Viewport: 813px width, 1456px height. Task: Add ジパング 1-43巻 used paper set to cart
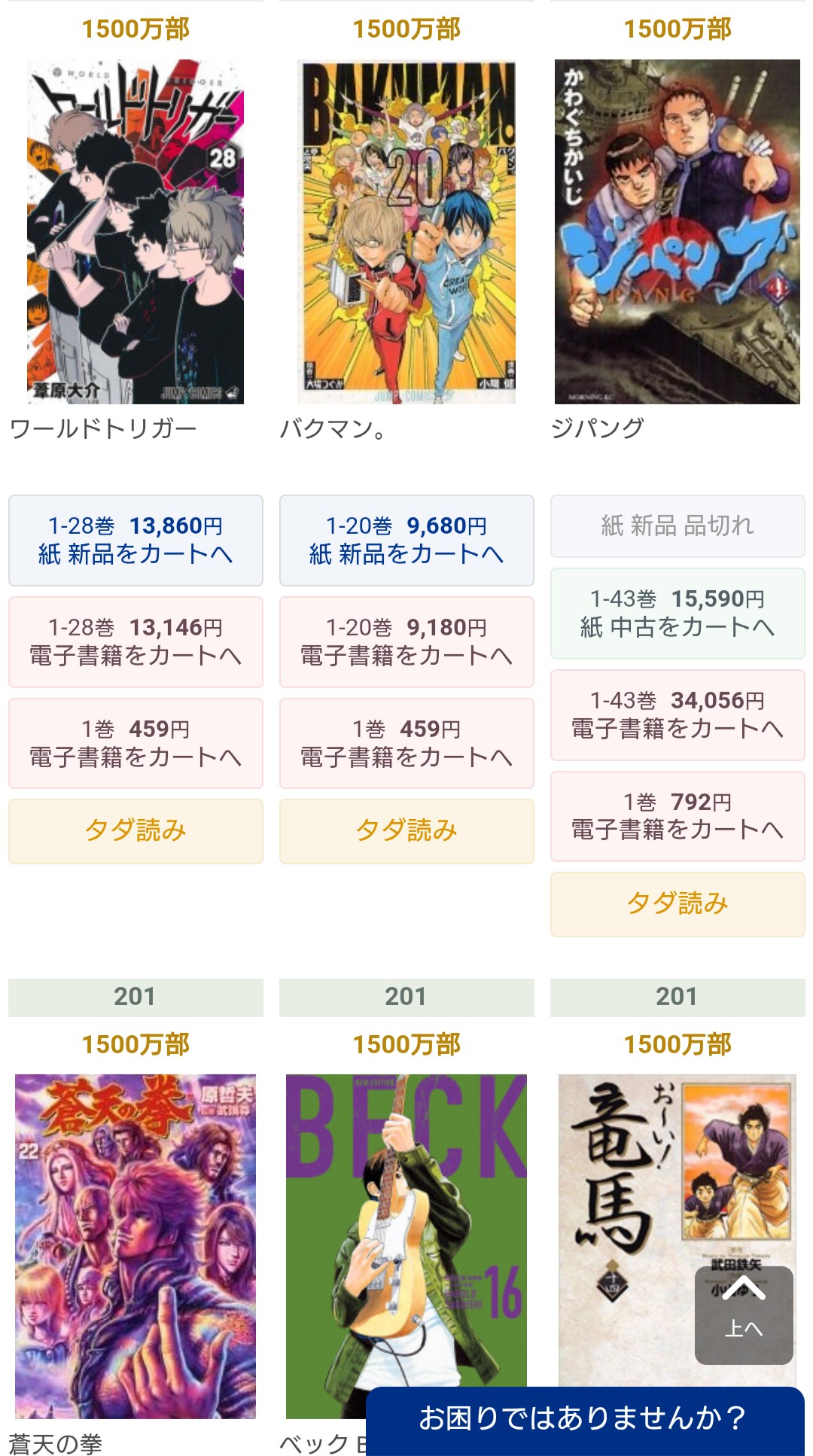click(677, 613)
